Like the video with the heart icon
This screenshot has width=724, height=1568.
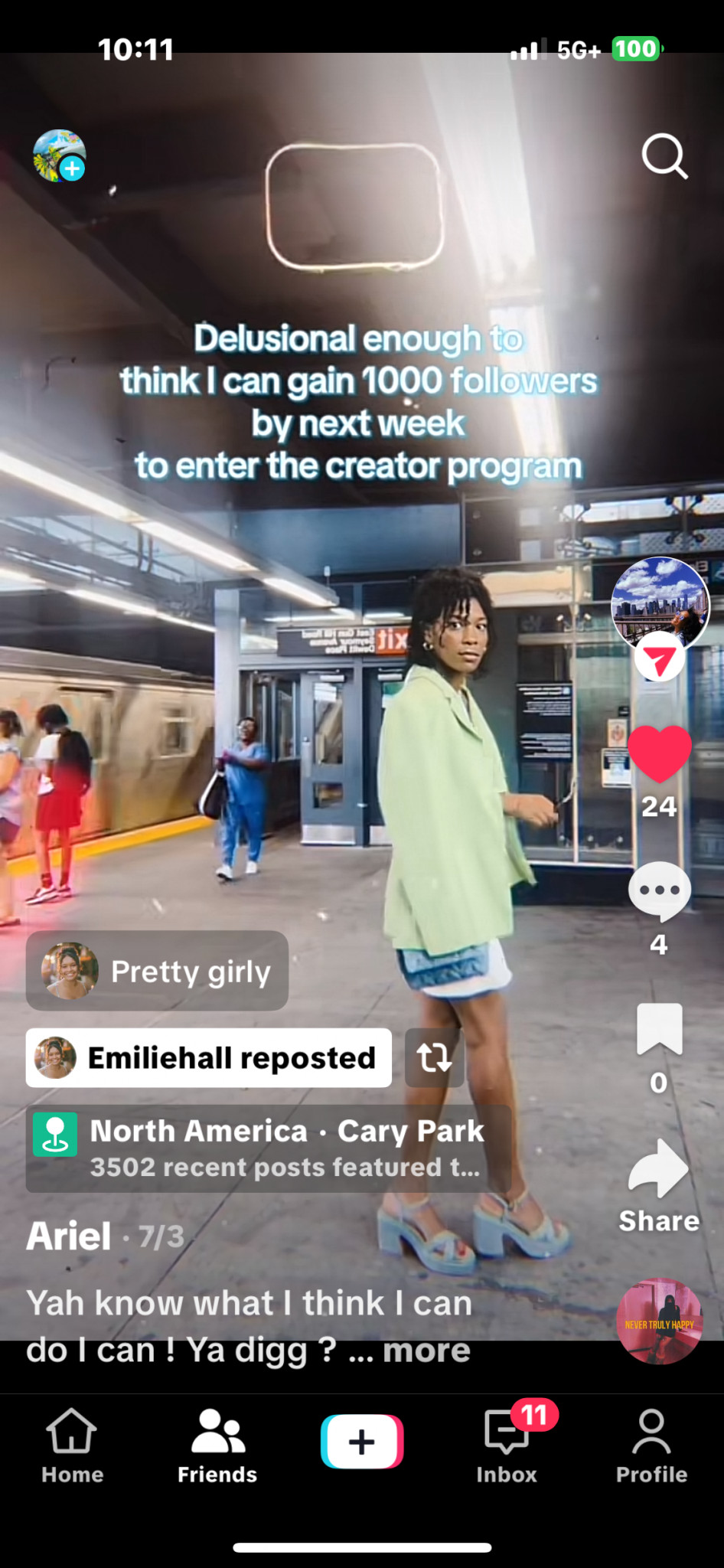[659, 754]
